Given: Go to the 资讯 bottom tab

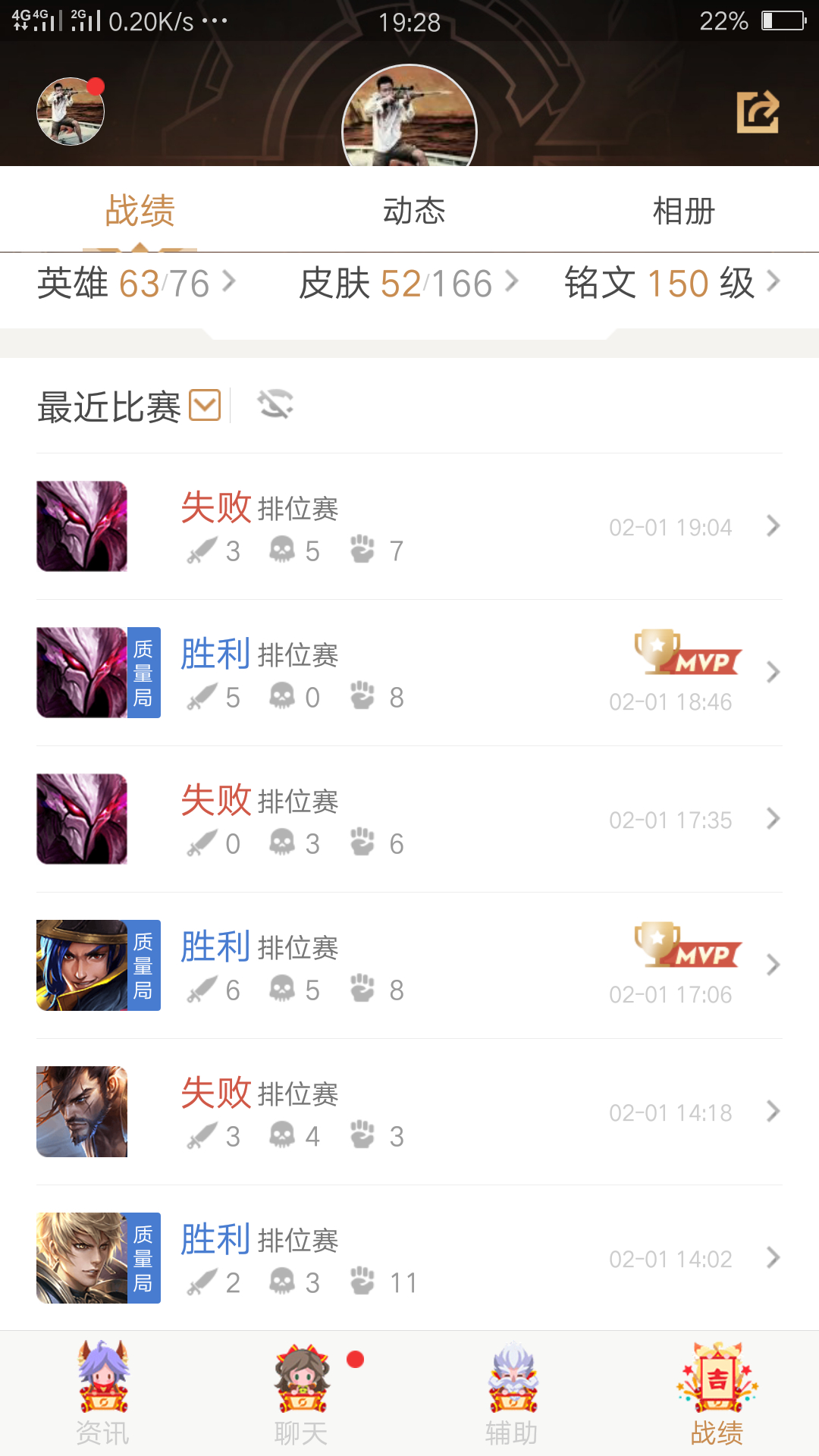Looking at the screenshot, I should (x=102, y=1394).
